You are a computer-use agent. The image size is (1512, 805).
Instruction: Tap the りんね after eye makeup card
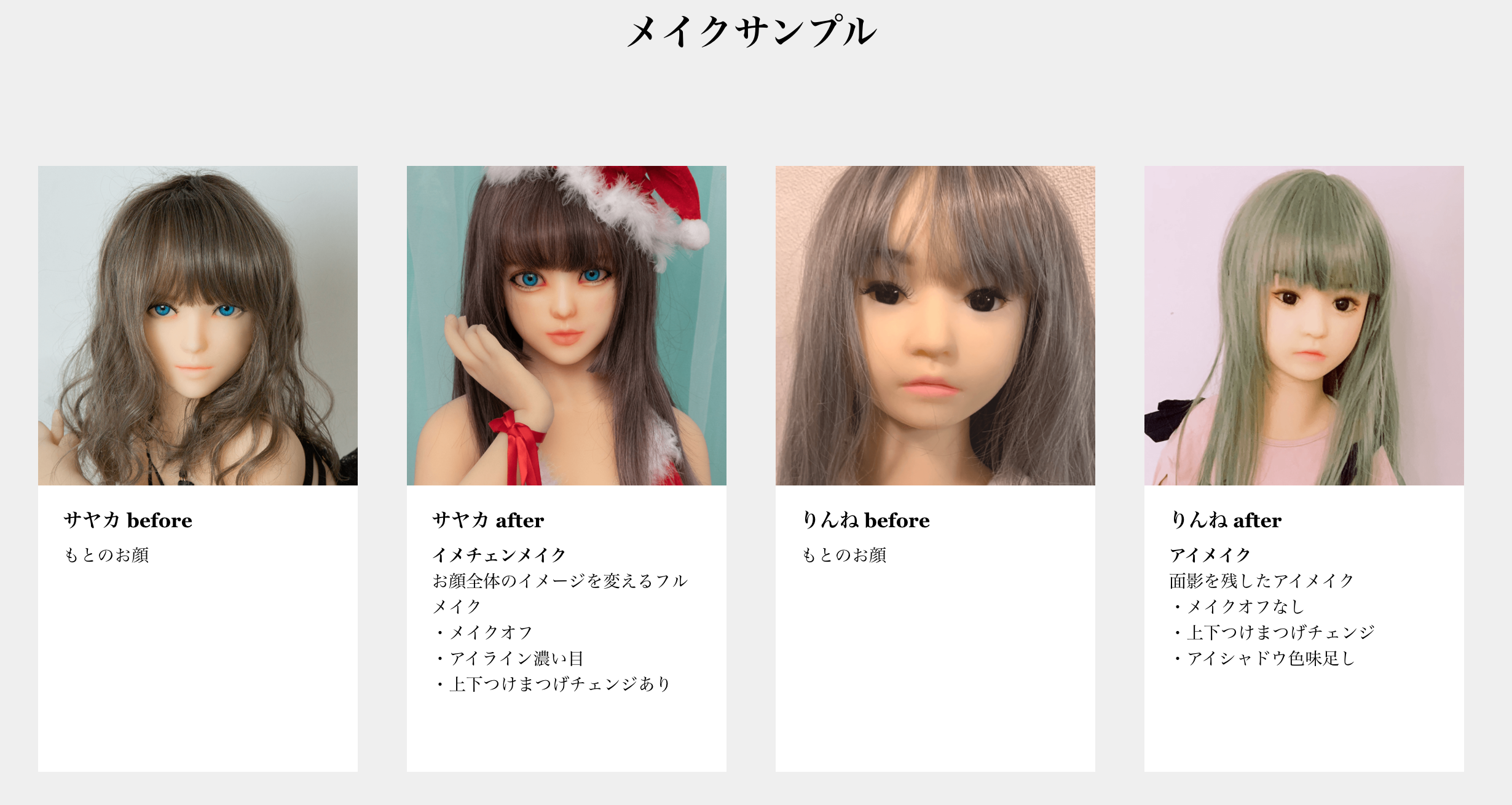1304,326
